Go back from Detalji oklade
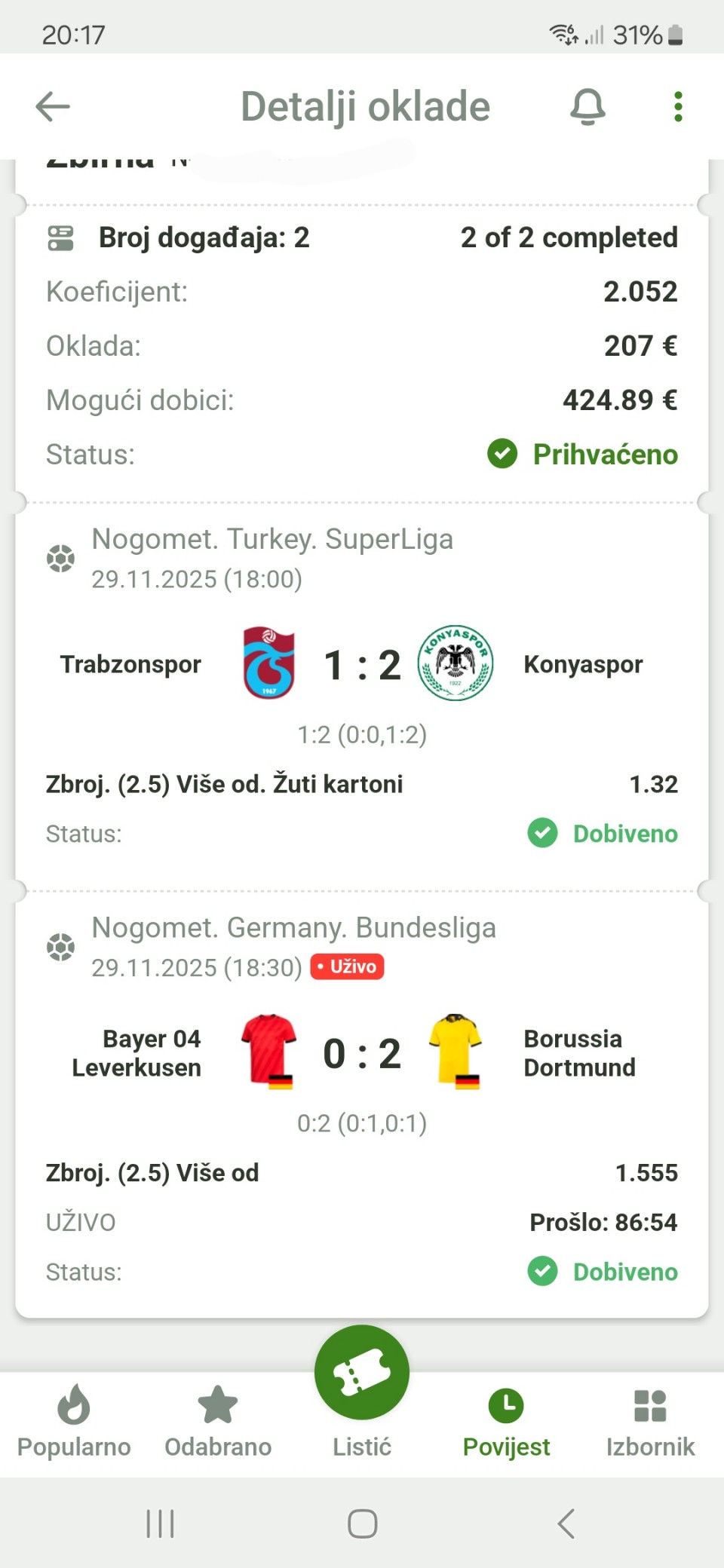Image resolution: width=724 pixels, height=1568 pixels. [x=53, y=106]
